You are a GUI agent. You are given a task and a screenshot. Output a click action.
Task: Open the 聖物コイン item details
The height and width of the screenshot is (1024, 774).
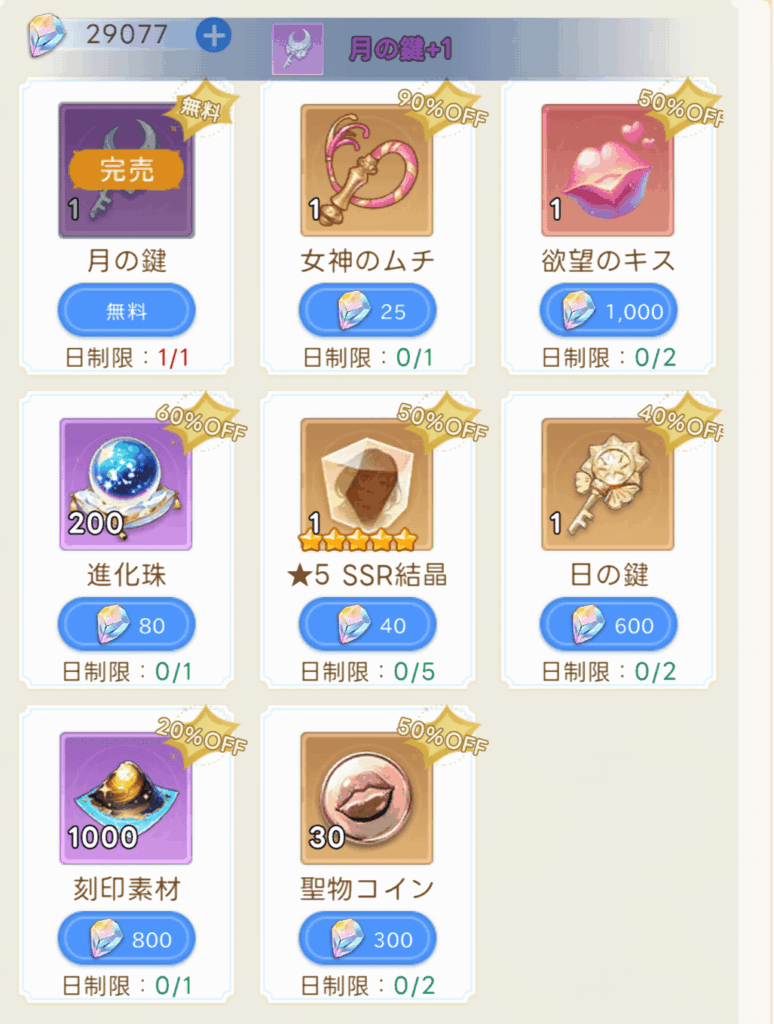(x=367, y=798)
